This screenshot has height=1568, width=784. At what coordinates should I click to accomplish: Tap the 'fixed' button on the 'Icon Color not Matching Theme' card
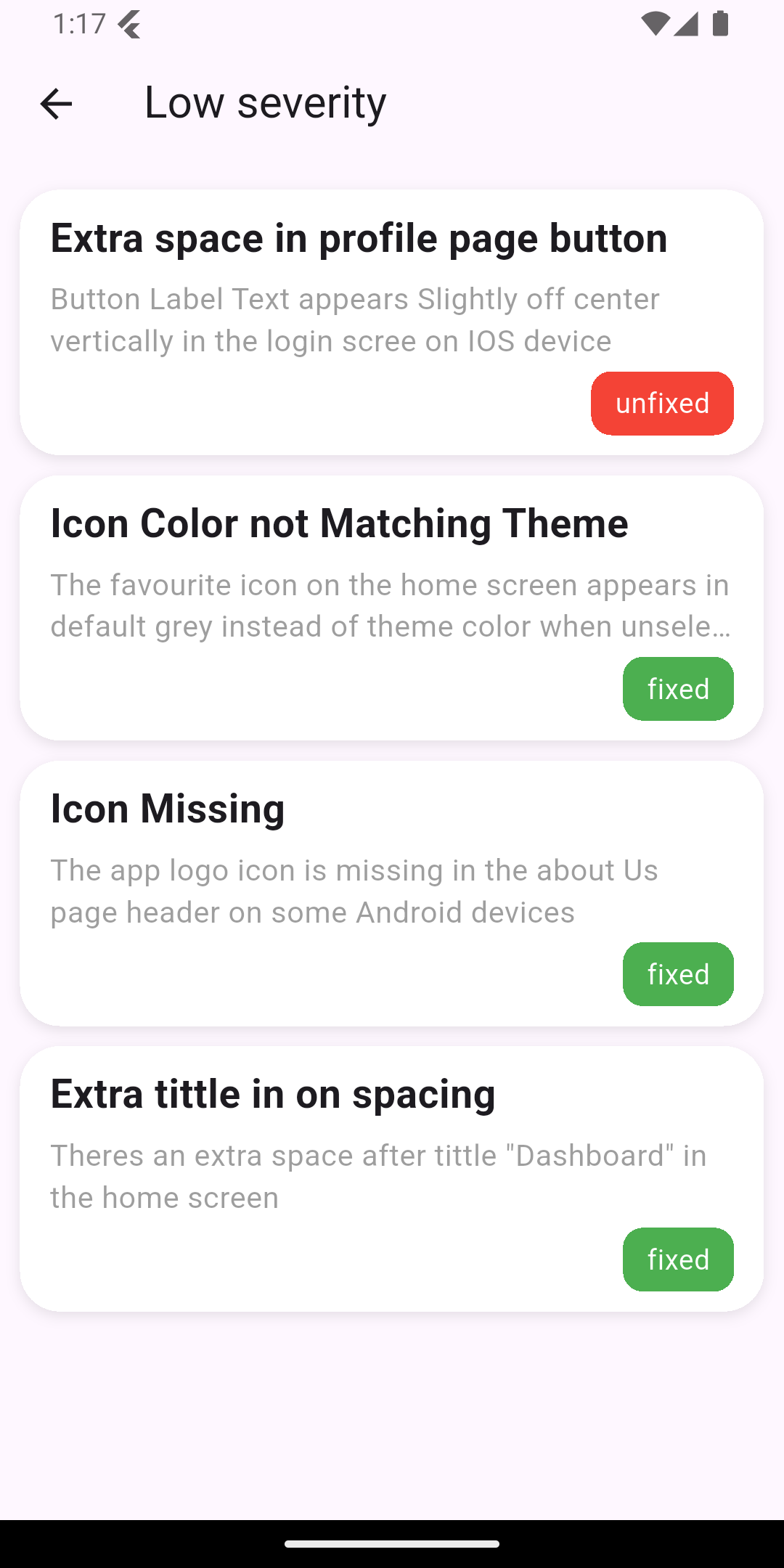pyautogui.click(x=678, y=689)
